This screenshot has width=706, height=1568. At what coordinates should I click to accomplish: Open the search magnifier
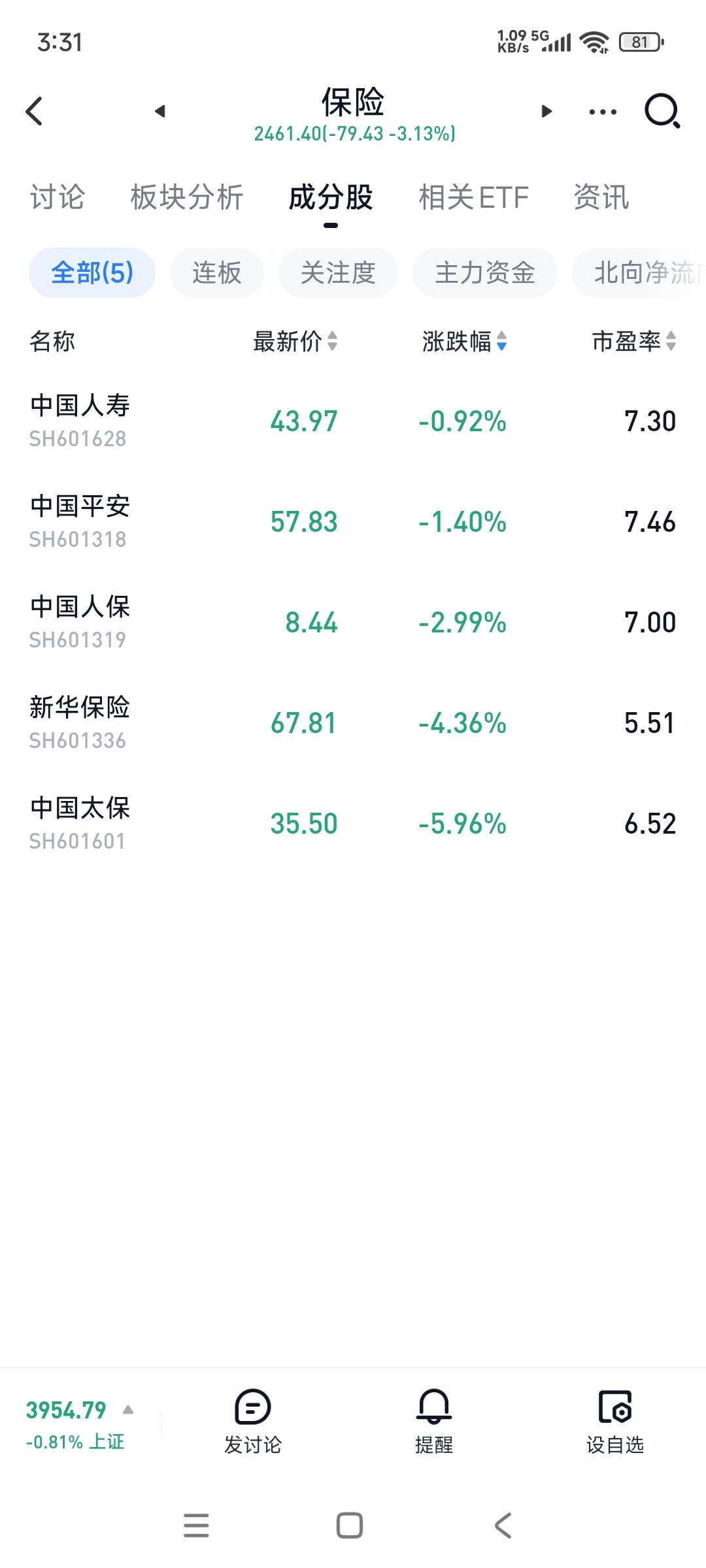[662, 111]
